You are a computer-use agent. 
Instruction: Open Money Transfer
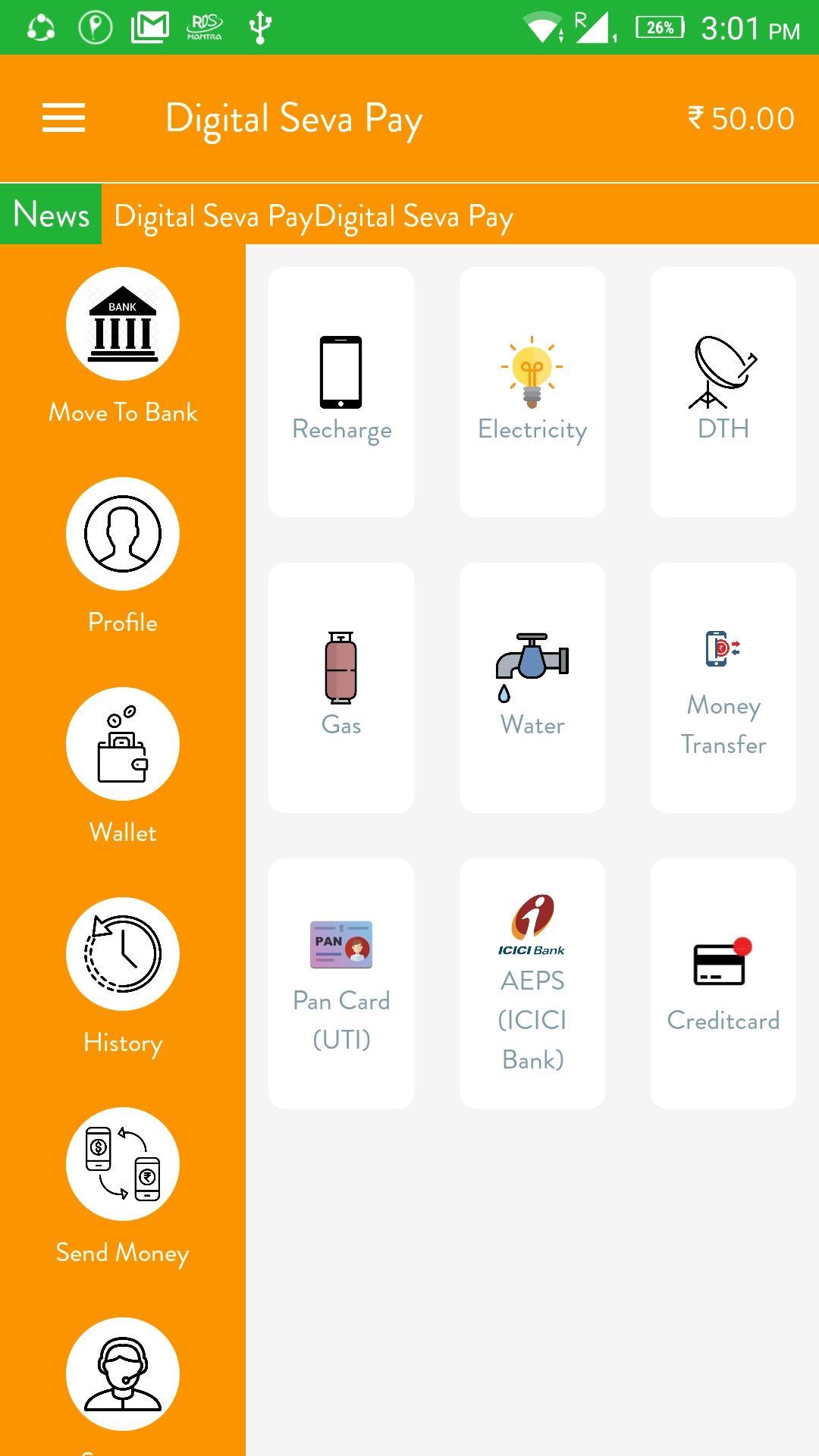723,688
